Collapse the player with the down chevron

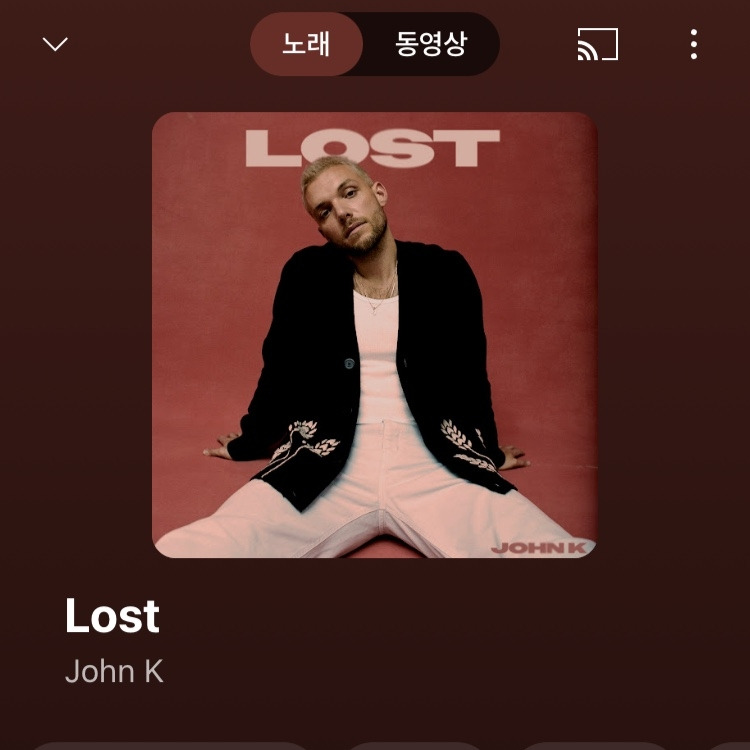coord(55,44)
